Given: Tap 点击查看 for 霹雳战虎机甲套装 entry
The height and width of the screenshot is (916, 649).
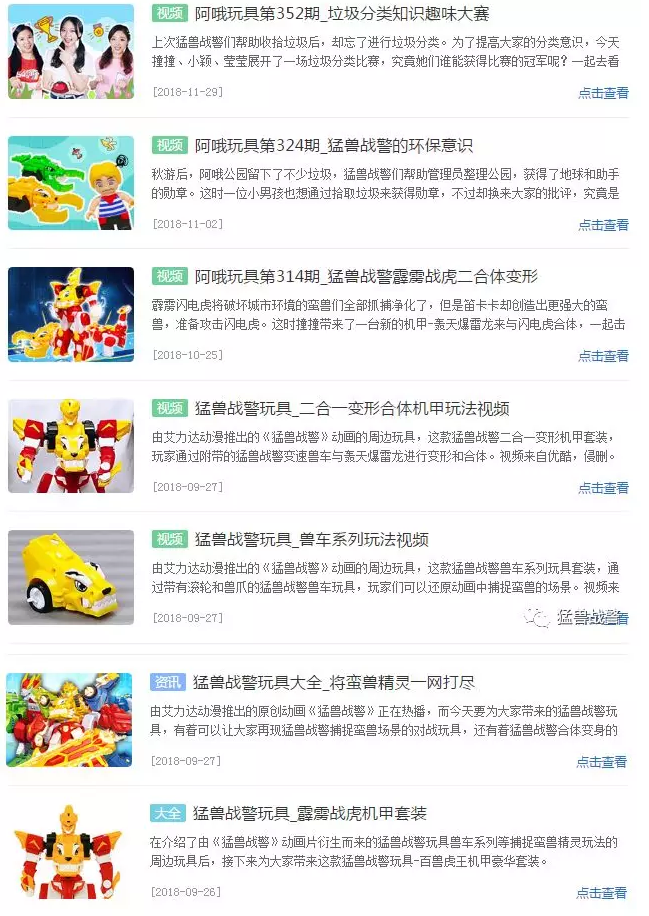Looking at the screenshot, I should click(601, 893).
